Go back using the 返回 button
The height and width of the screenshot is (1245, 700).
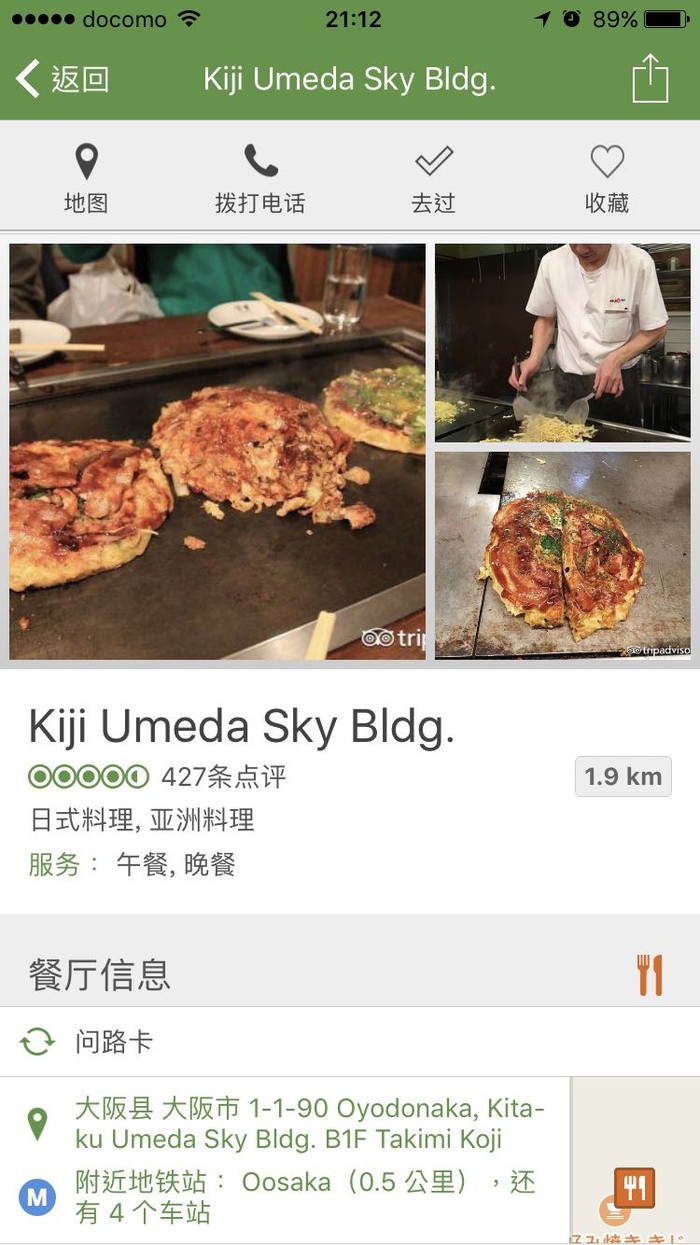pyautogui.click(x=62, y=79)
